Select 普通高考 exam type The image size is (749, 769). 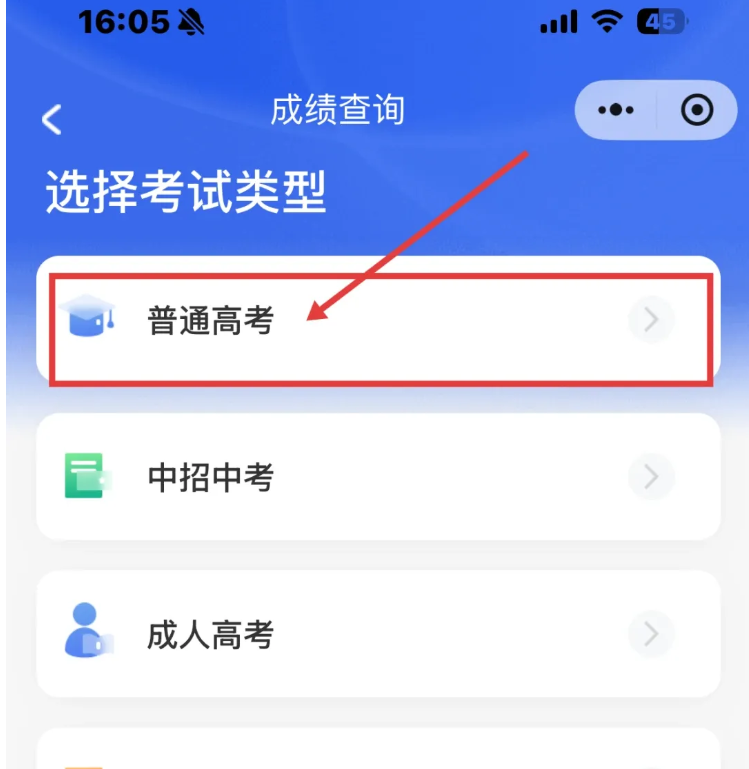[x=378, y=321]
